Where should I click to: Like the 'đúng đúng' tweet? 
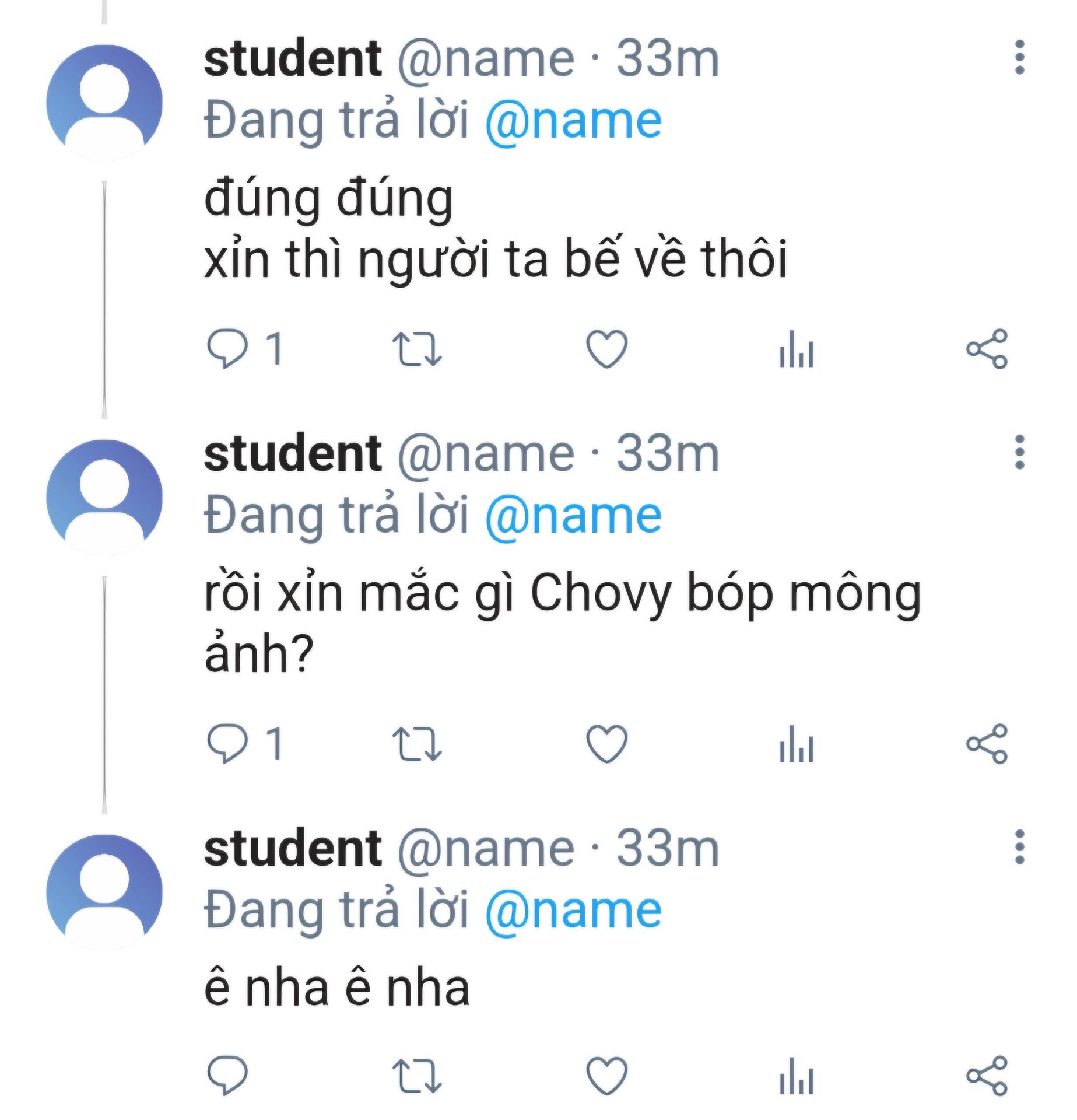click(x=606, y=349)
